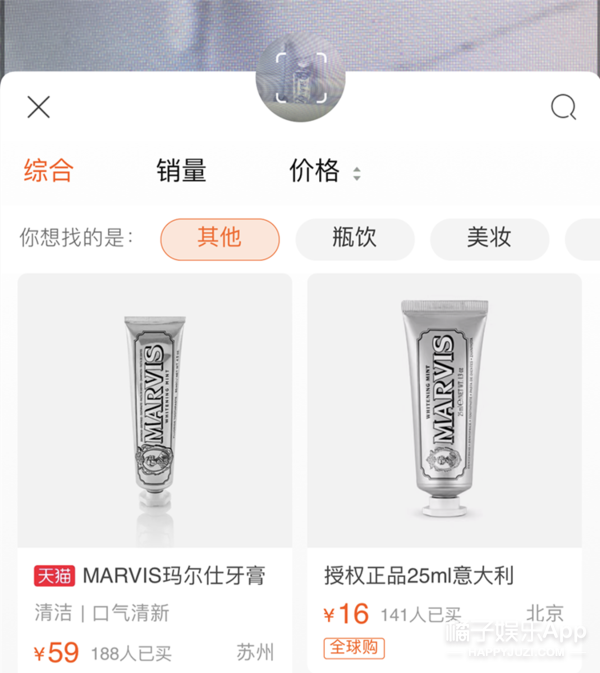Sort results by 销量
The width and height of the screenshot is (600, 673).
click(181, 170)
